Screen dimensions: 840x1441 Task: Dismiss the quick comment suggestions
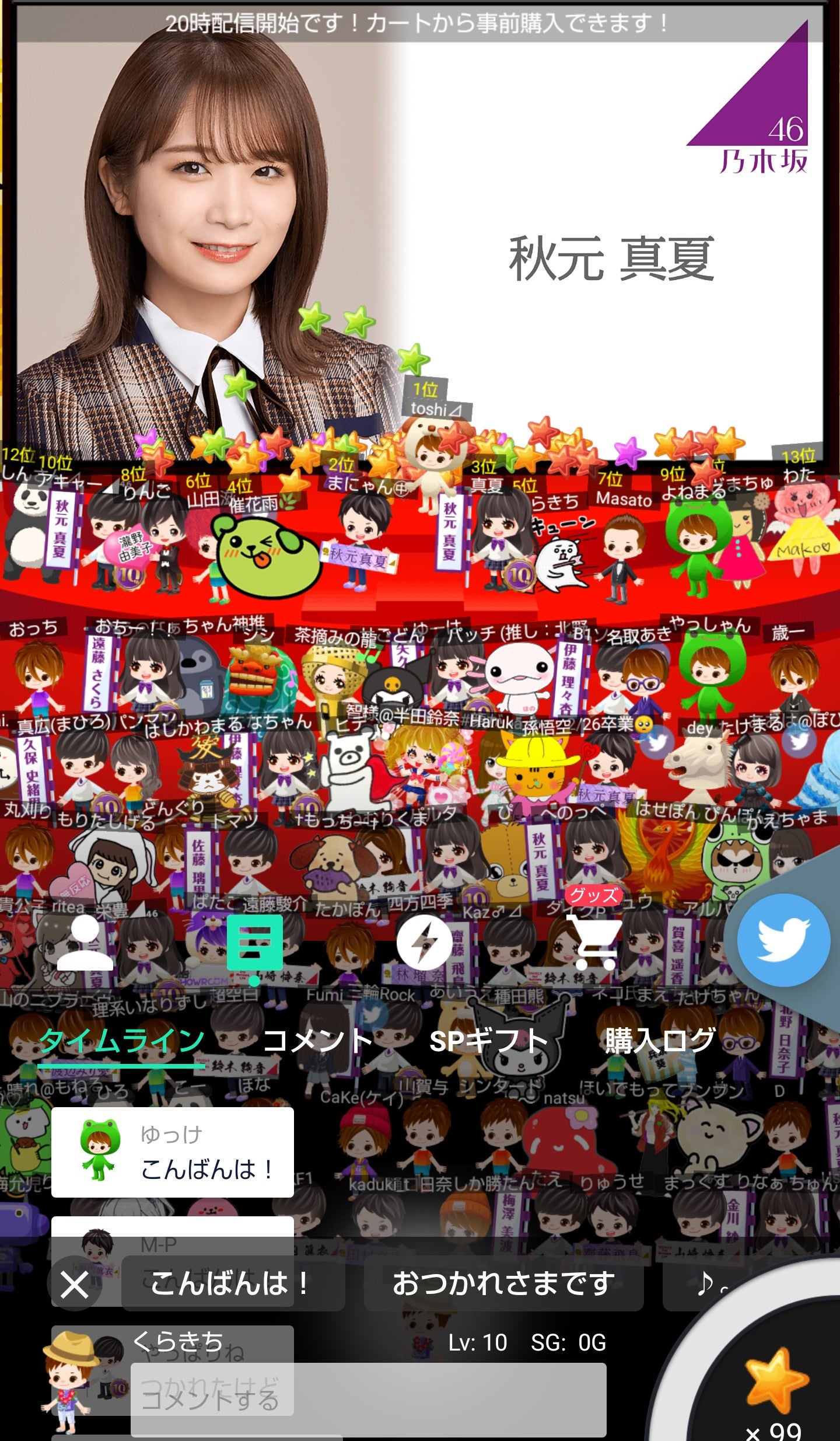tap(75, 1284)
